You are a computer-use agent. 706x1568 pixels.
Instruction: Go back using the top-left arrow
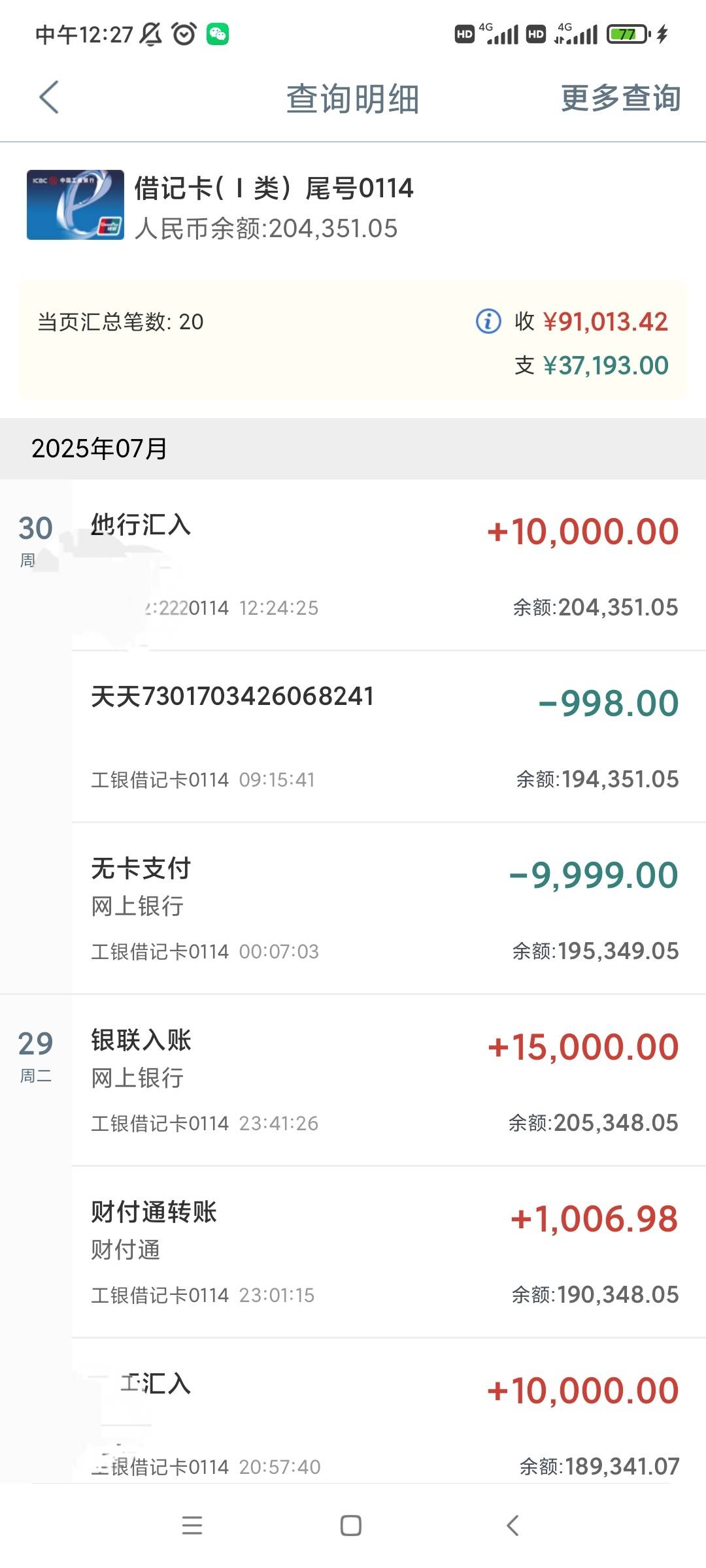pyautogui.click(x=49, y=97)
